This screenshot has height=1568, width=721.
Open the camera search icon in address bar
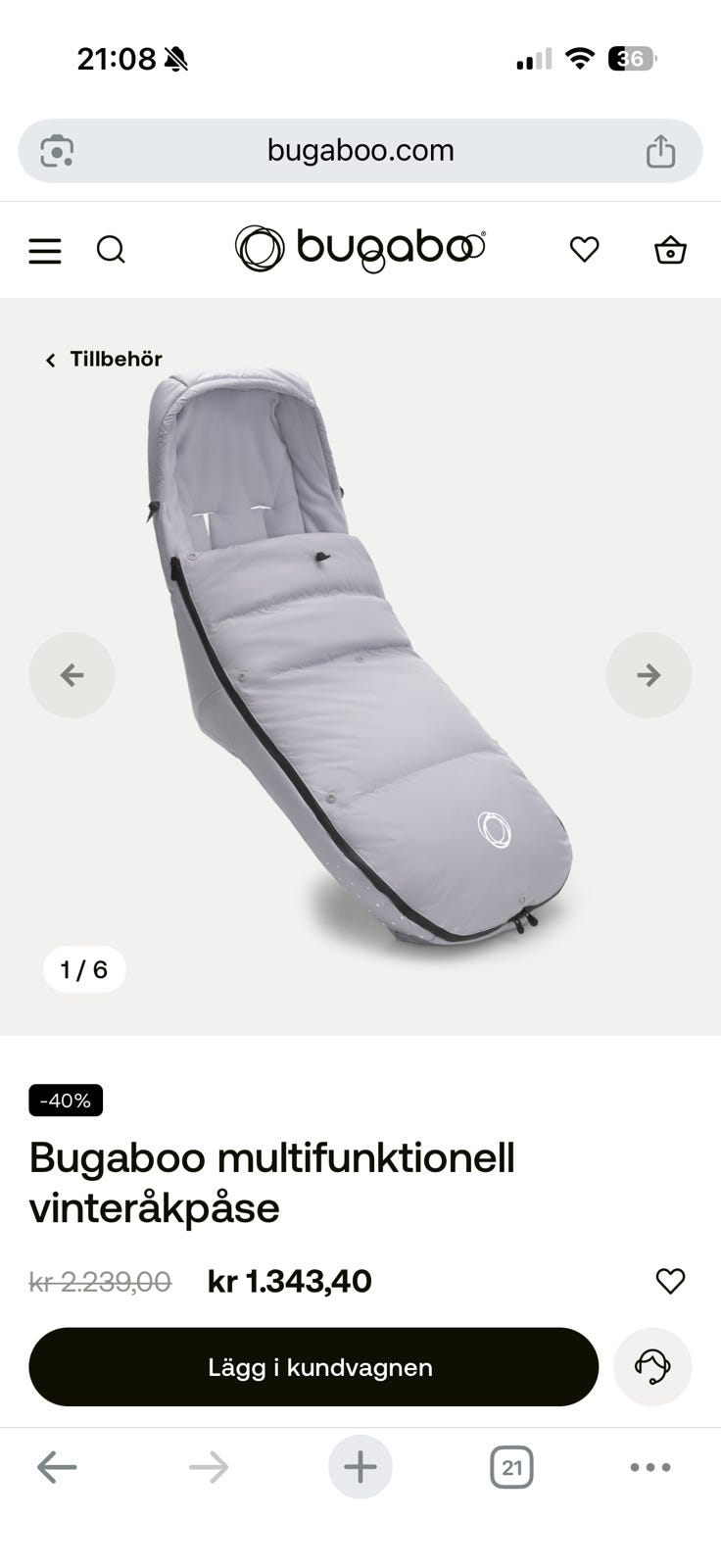[57, 151]
